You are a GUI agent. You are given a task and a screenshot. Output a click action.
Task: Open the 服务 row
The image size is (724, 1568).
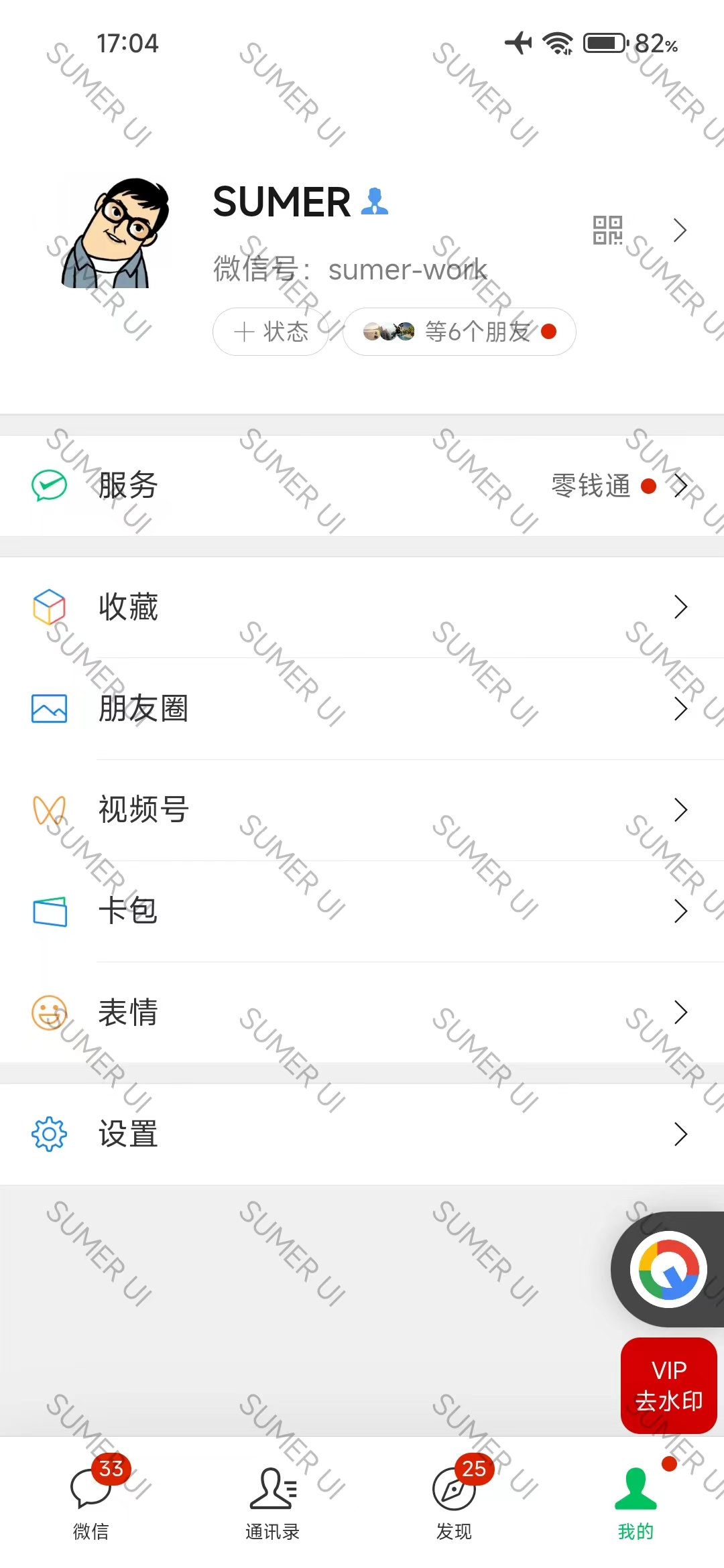click(362, 486)
